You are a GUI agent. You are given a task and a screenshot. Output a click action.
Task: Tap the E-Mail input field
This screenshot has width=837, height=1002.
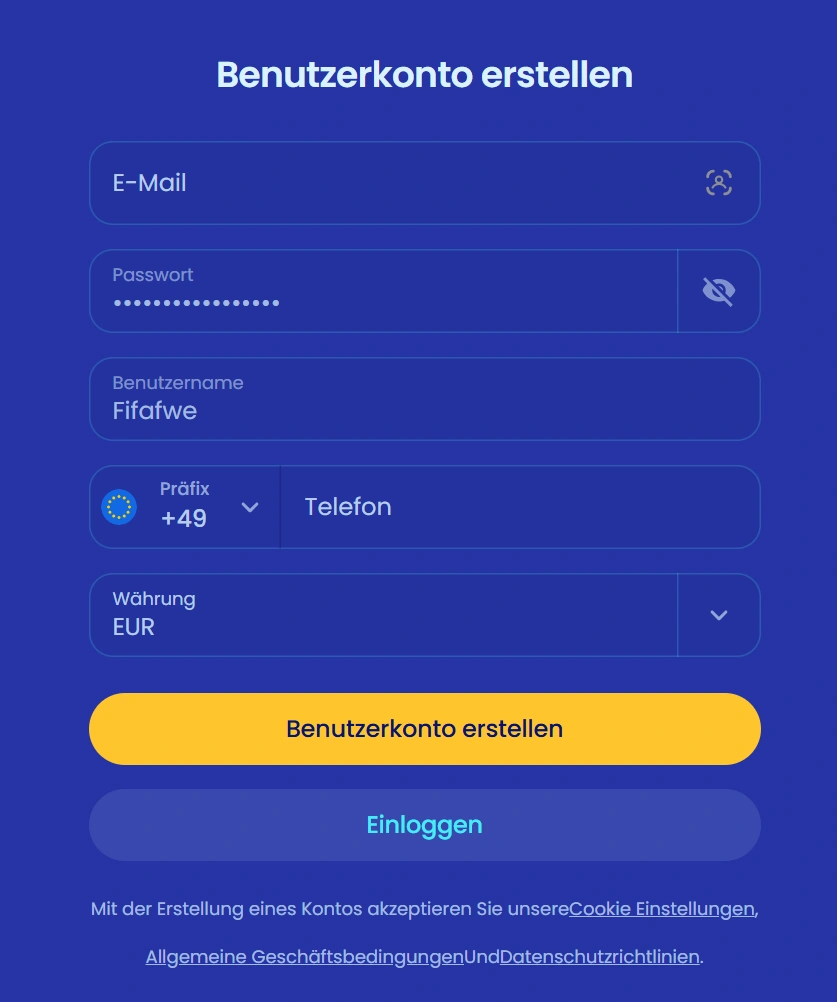coord(400,183)
